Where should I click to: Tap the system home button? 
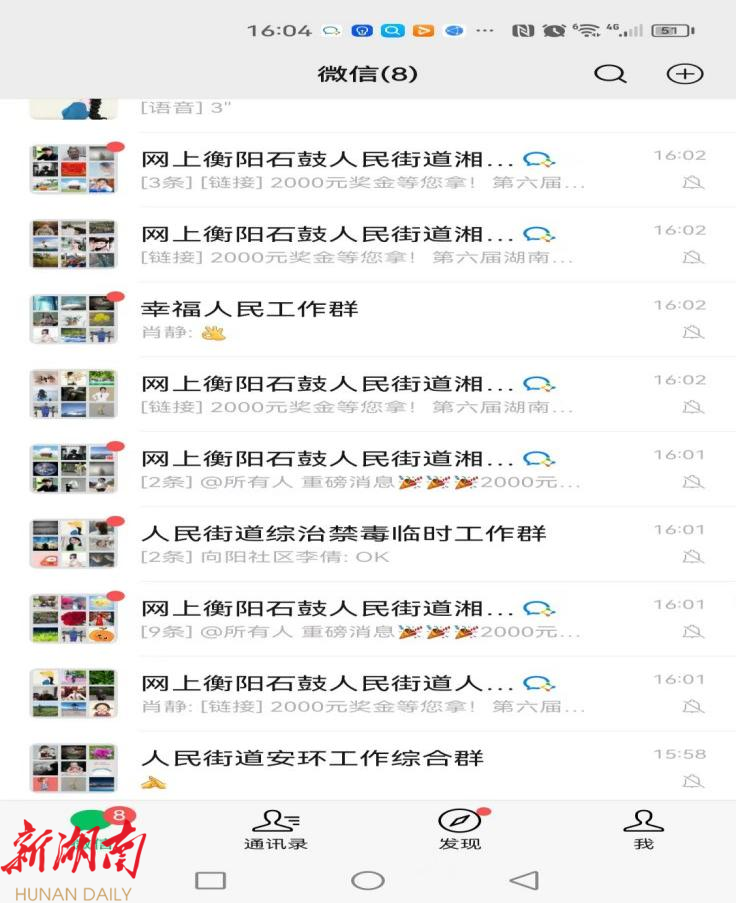[367, 881]
